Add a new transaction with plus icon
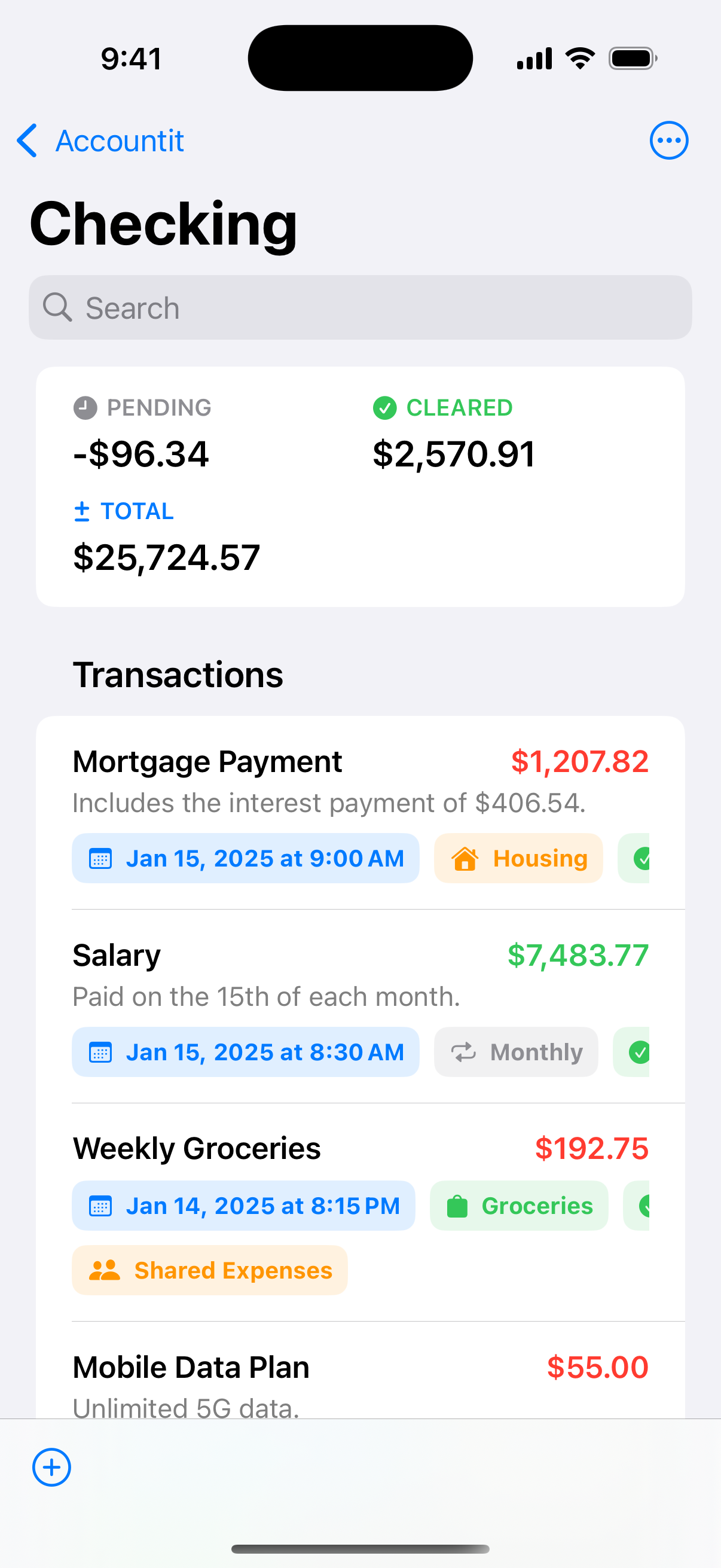 coord(52,1467)
